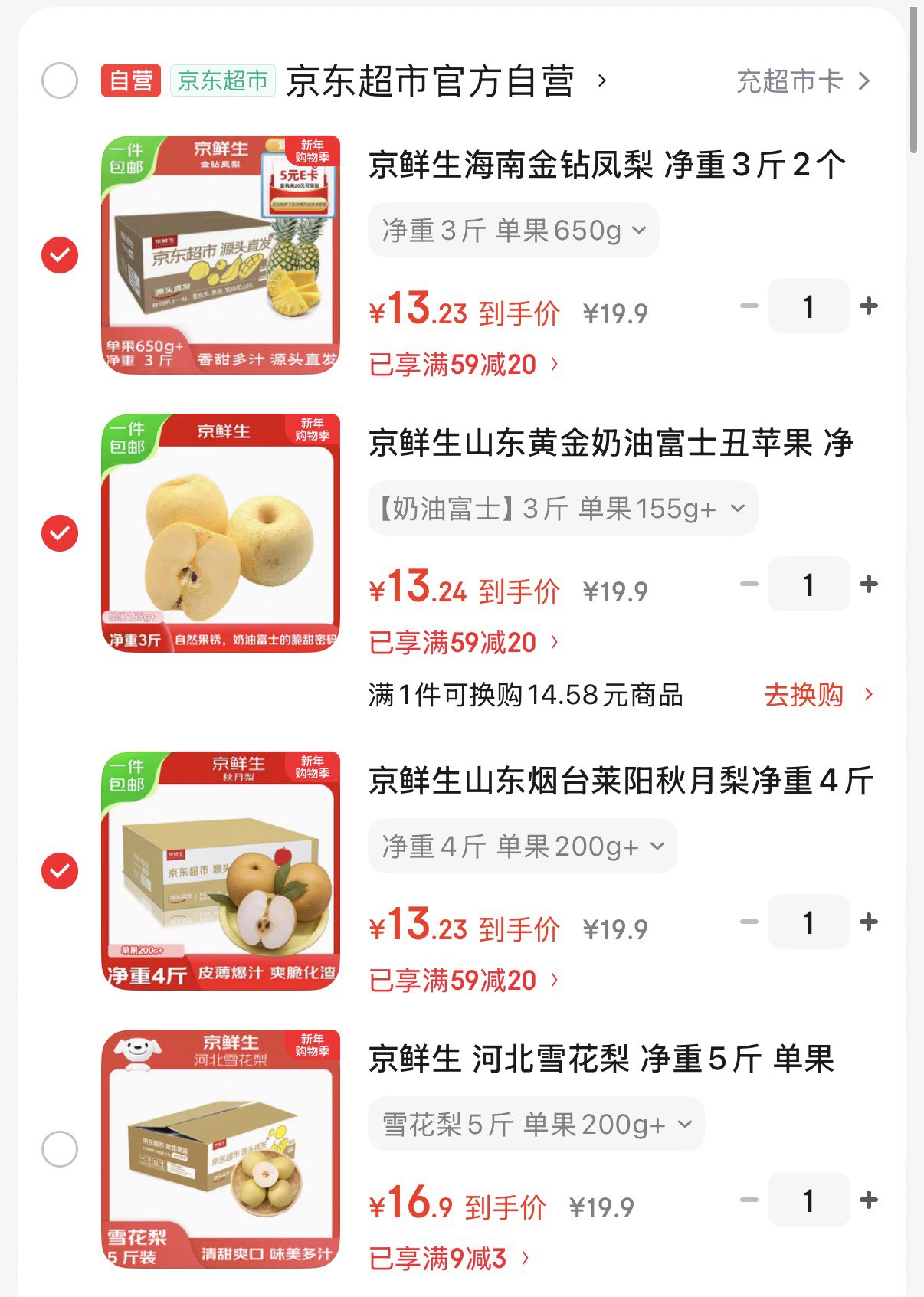Open 充超市卡 recharge link

pos(802,81)
